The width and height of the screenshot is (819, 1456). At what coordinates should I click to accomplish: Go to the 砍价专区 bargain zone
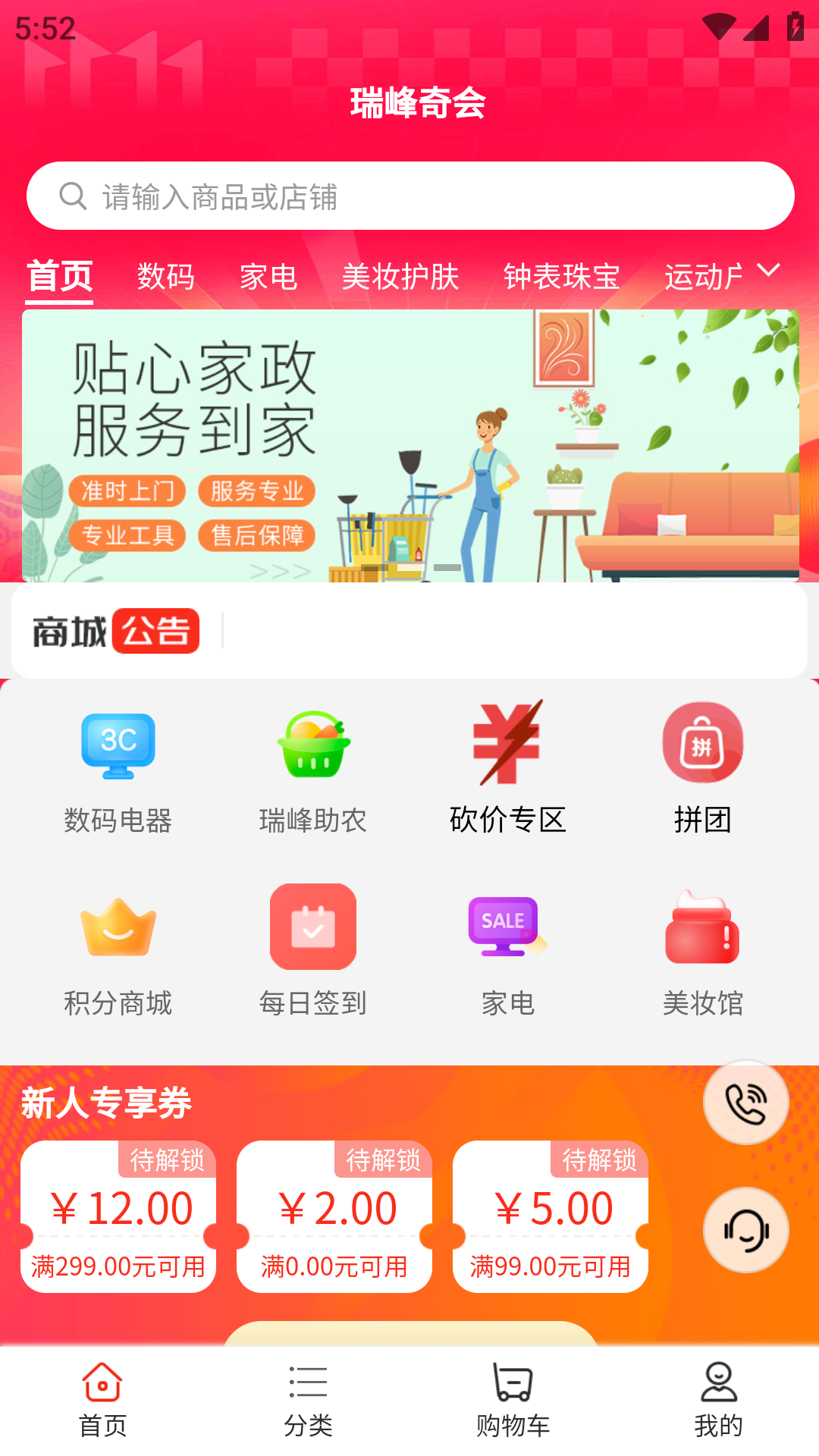(508, 767)
